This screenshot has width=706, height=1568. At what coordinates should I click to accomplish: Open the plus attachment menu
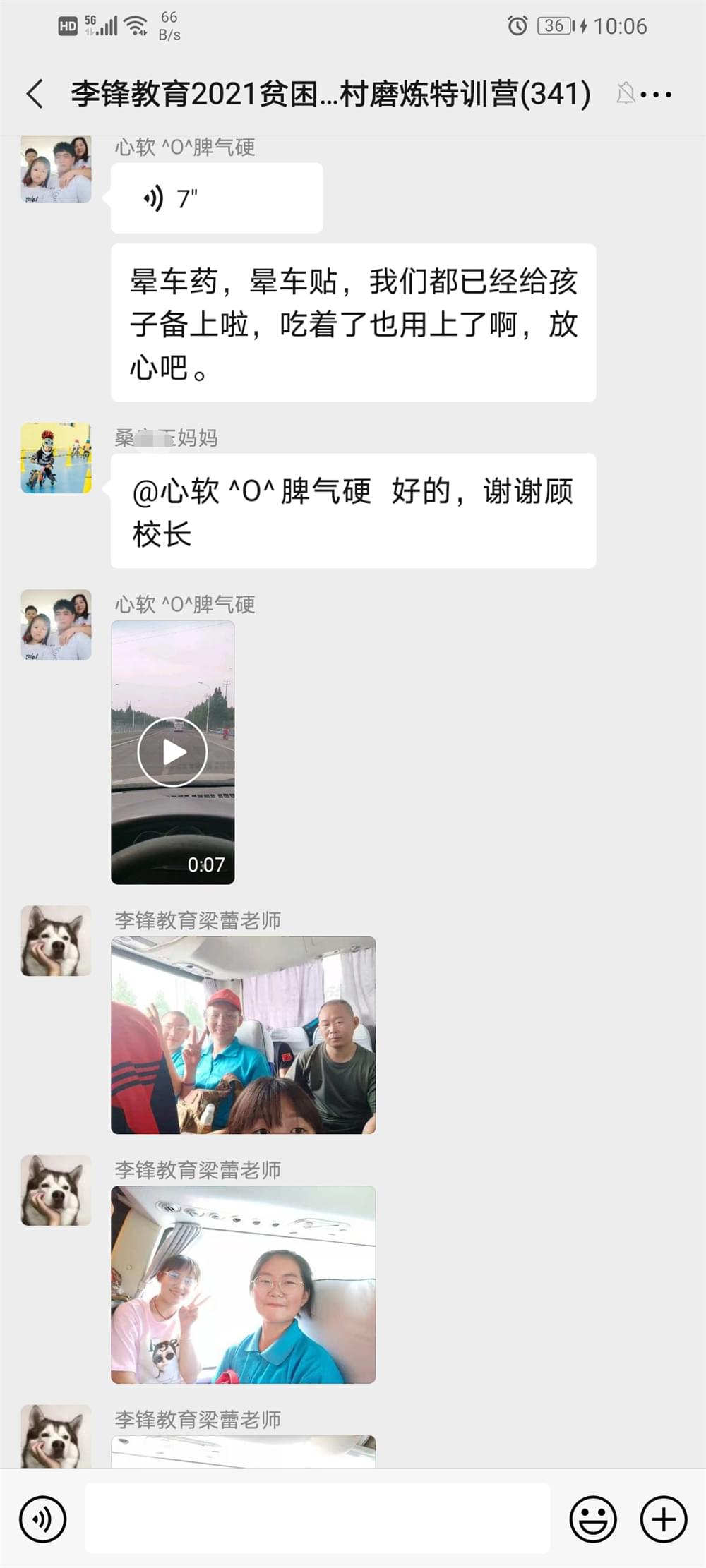pos(663,1519)
